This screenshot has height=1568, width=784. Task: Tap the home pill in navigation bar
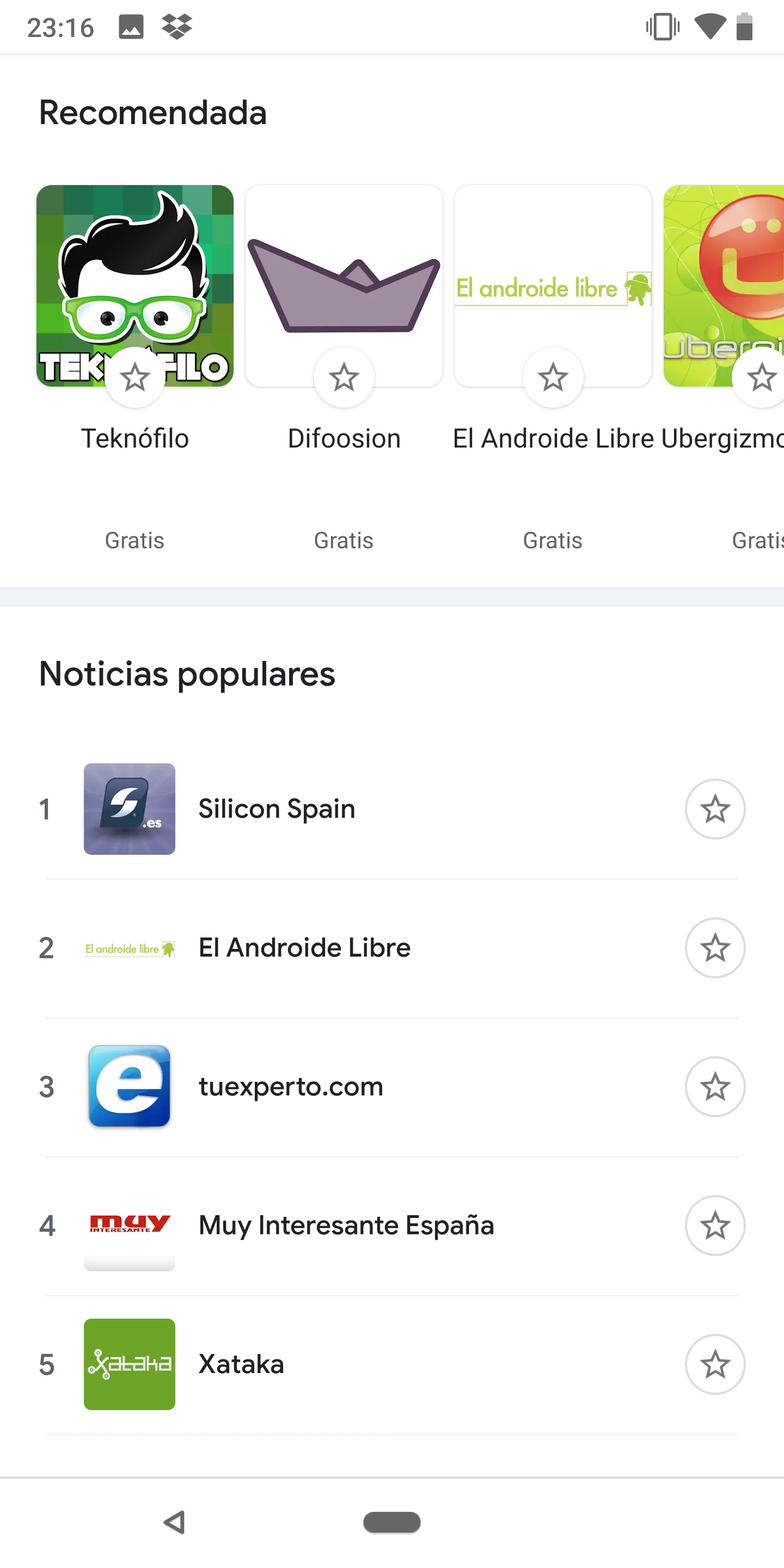click(x=392, y=1522)
